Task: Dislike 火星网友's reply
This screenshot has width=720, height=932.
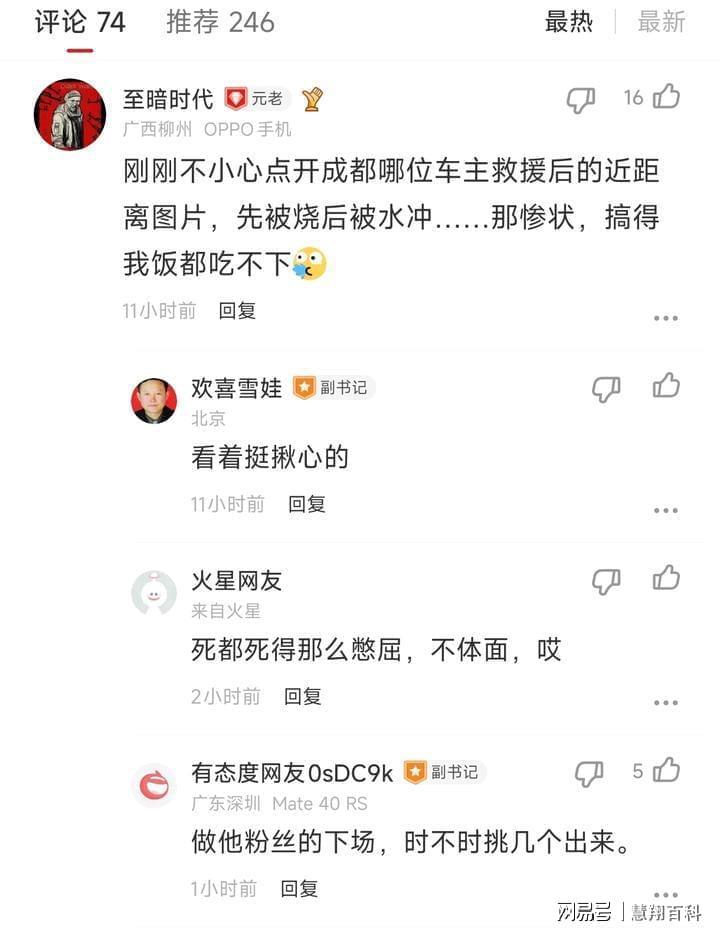Action: tap(606, 581)
